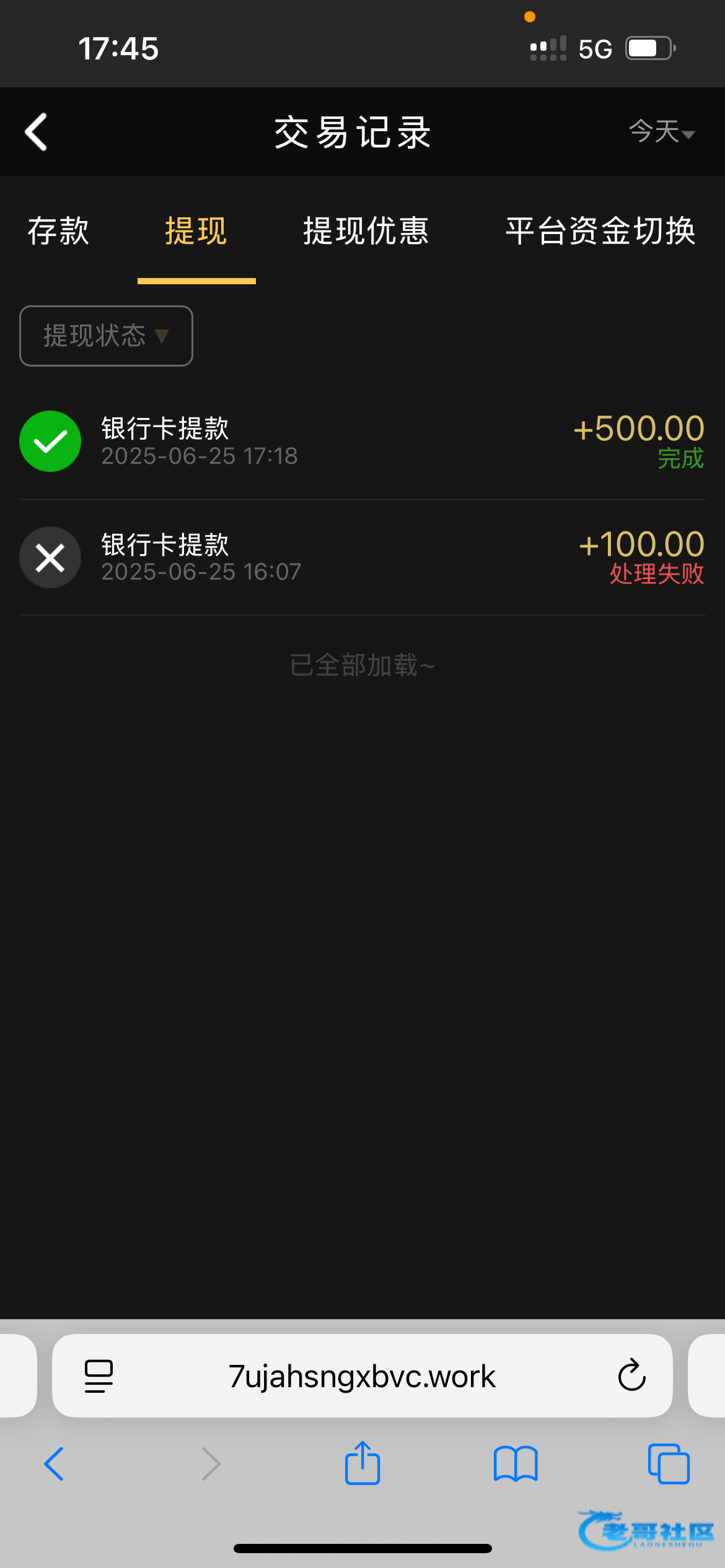Expand the 提现状态 filter dropdown
725x1568 pixels.
coord(106,336)
